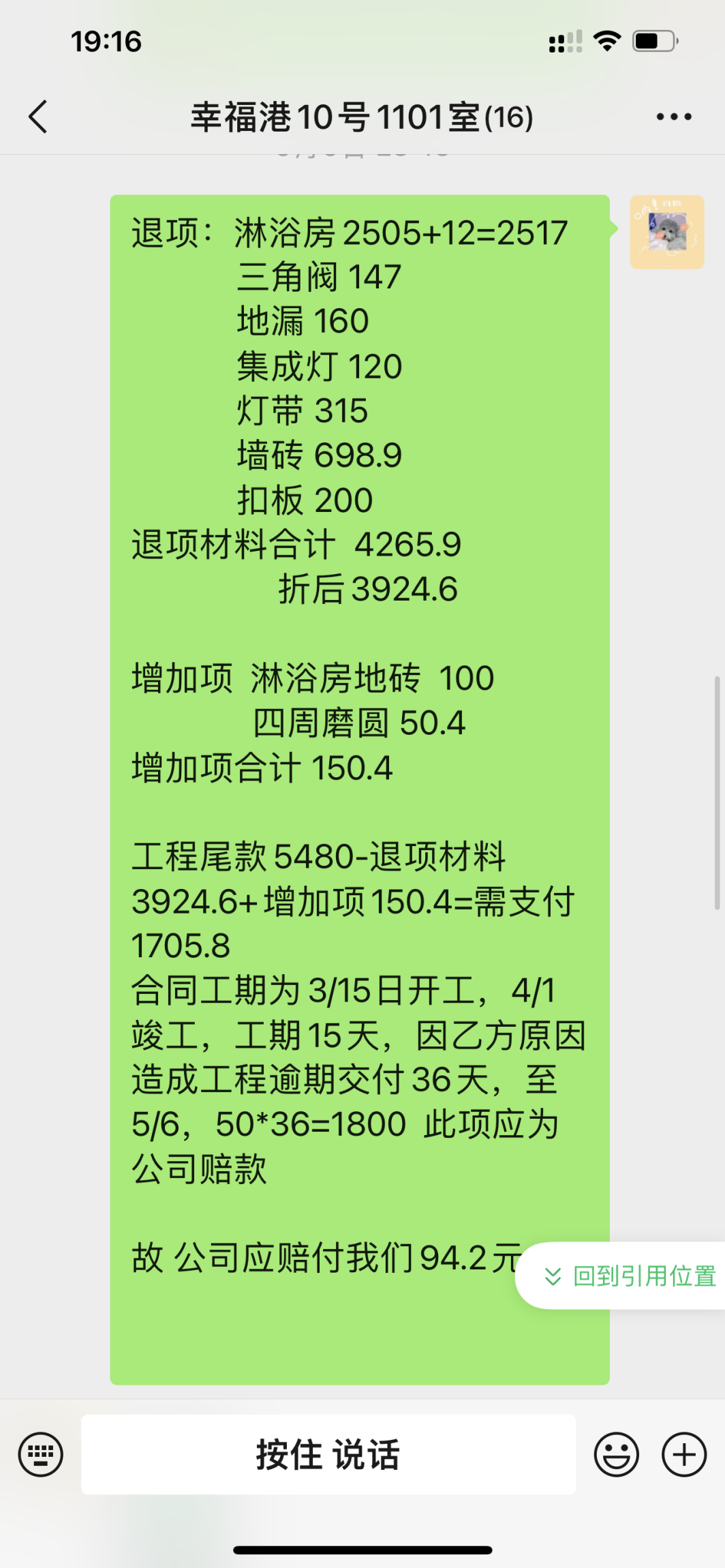Screen dimensions: 725x1568
Task: Switch to the keyboard input mode
Action: coord(41,1454)
